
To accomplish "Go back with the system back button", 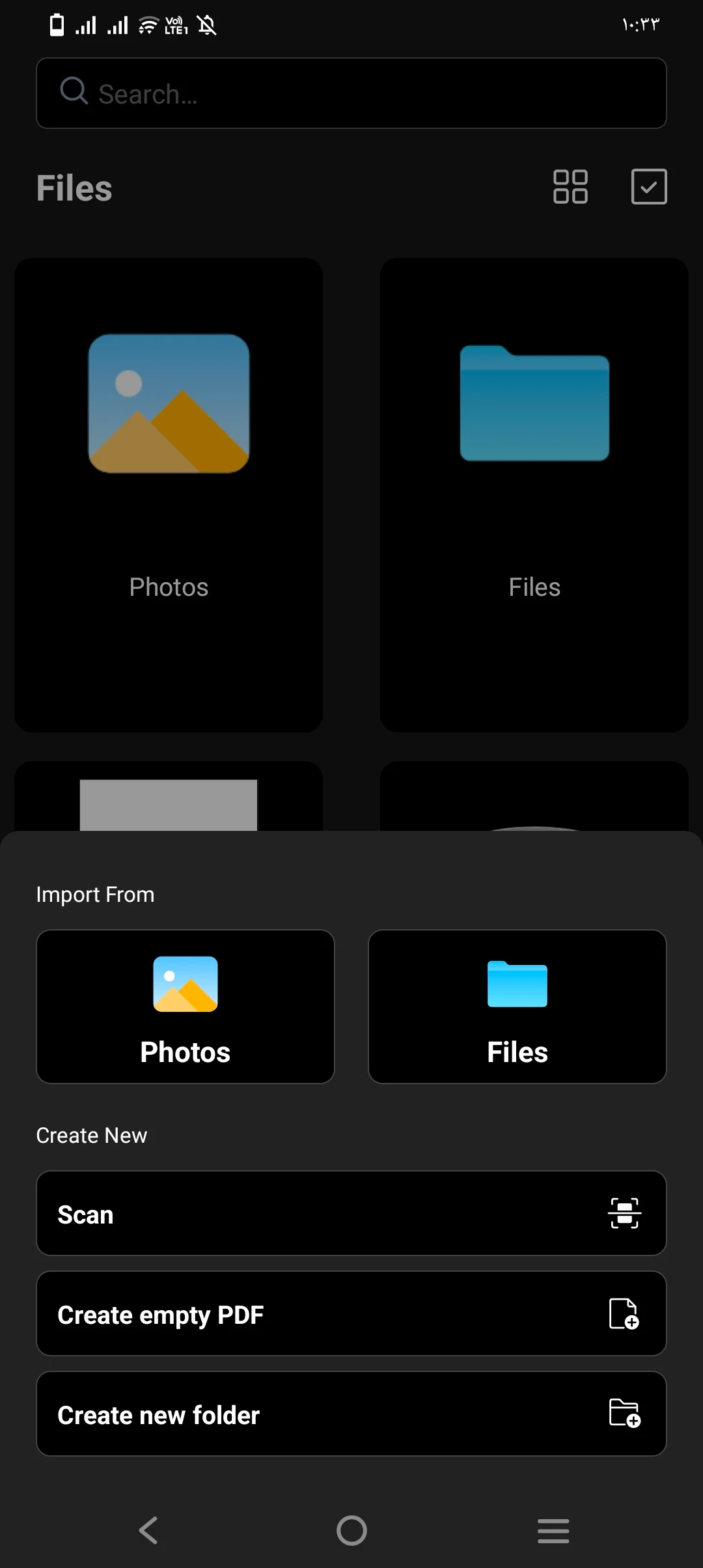I will pyautogui.click(x=148, y=1530).
